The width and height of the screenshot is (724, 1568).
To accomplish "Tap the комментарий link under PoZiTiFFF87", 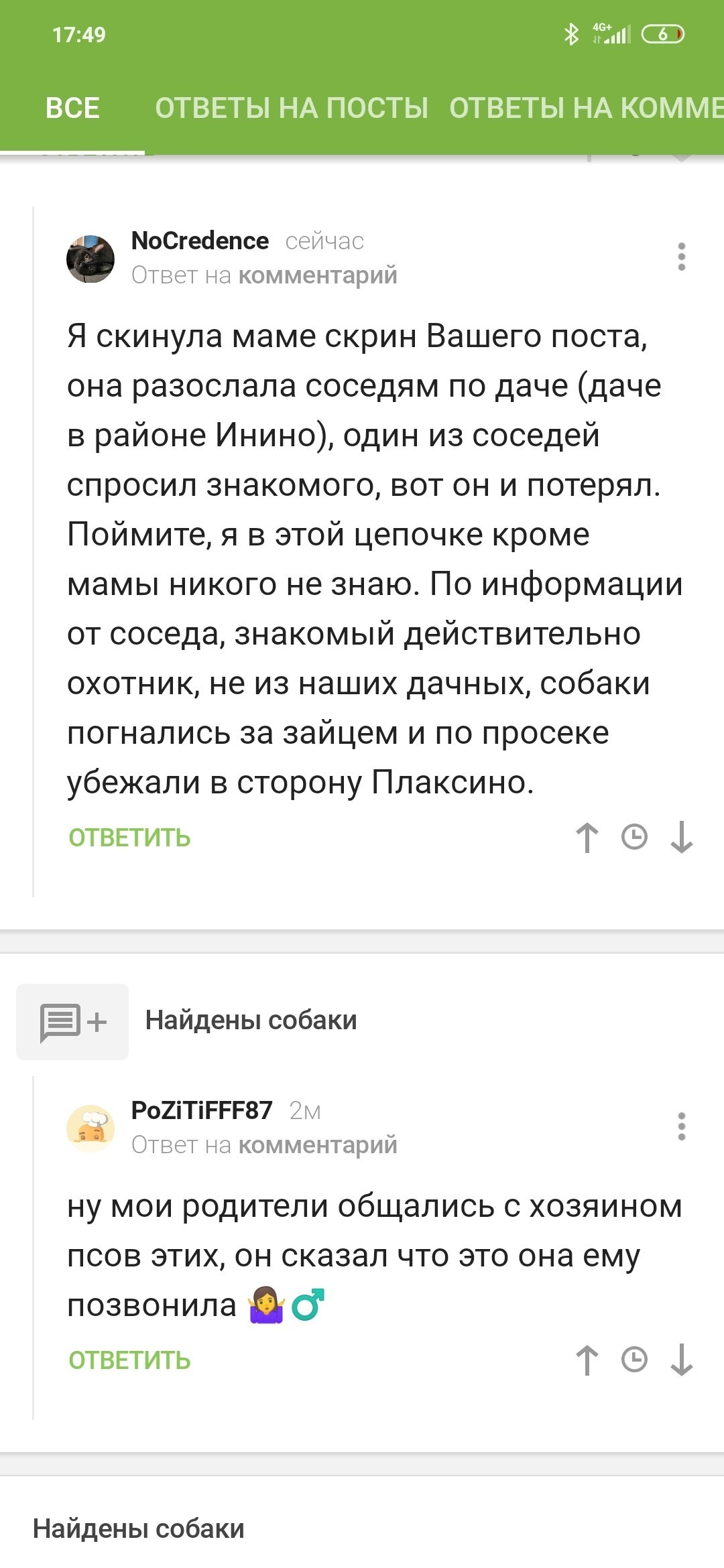I will click(x=318, y=1145).
